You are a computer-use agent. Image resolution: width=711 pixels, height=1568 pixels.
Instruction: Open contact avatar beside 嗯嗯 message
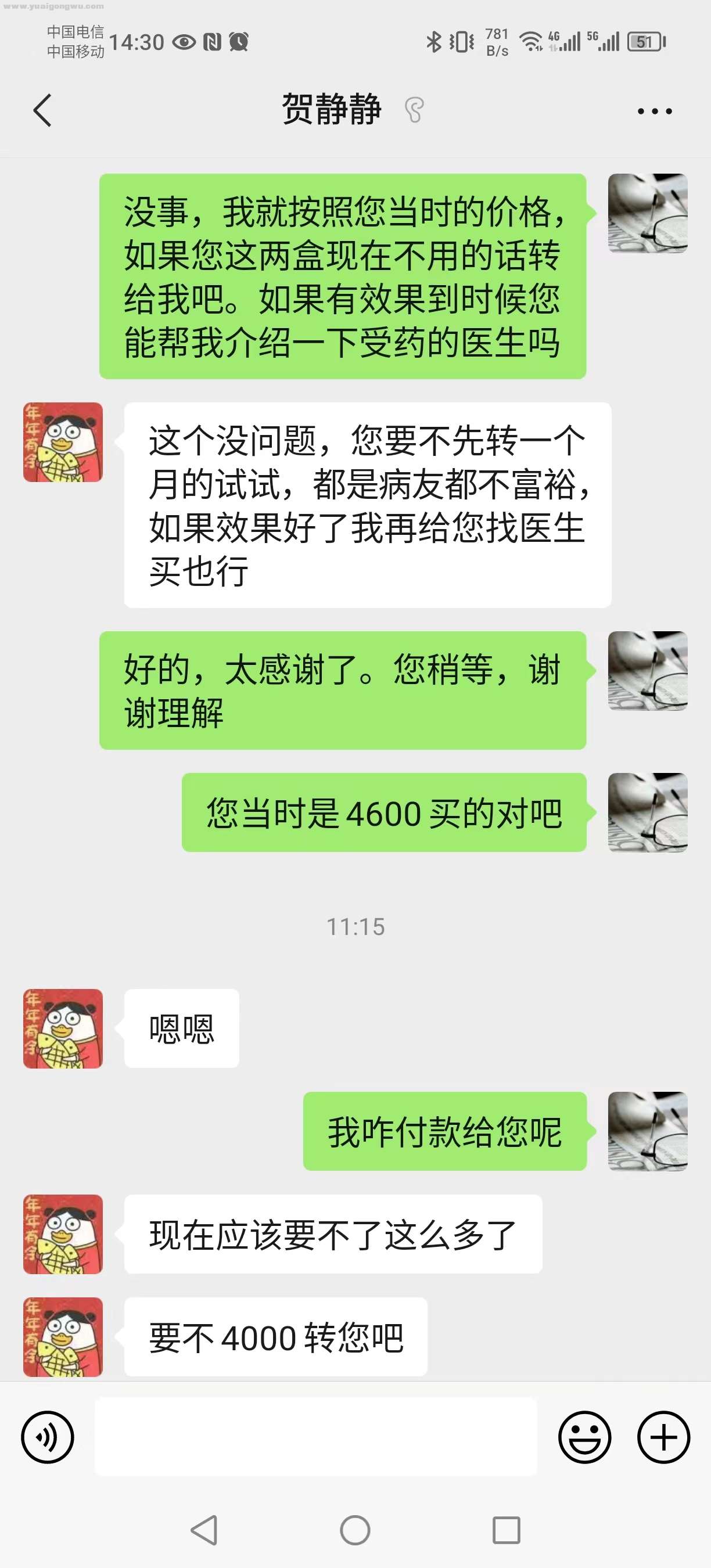[x=63, y=1028]
